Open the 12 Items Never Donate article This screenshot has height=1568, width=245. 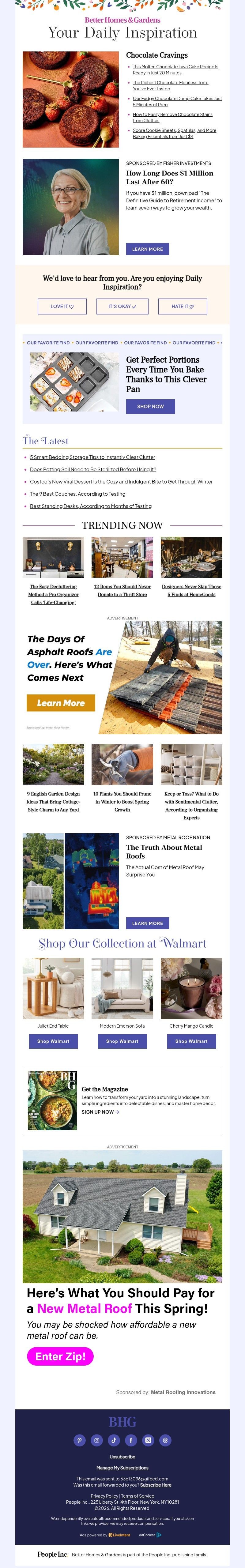(x=122, y=590)
